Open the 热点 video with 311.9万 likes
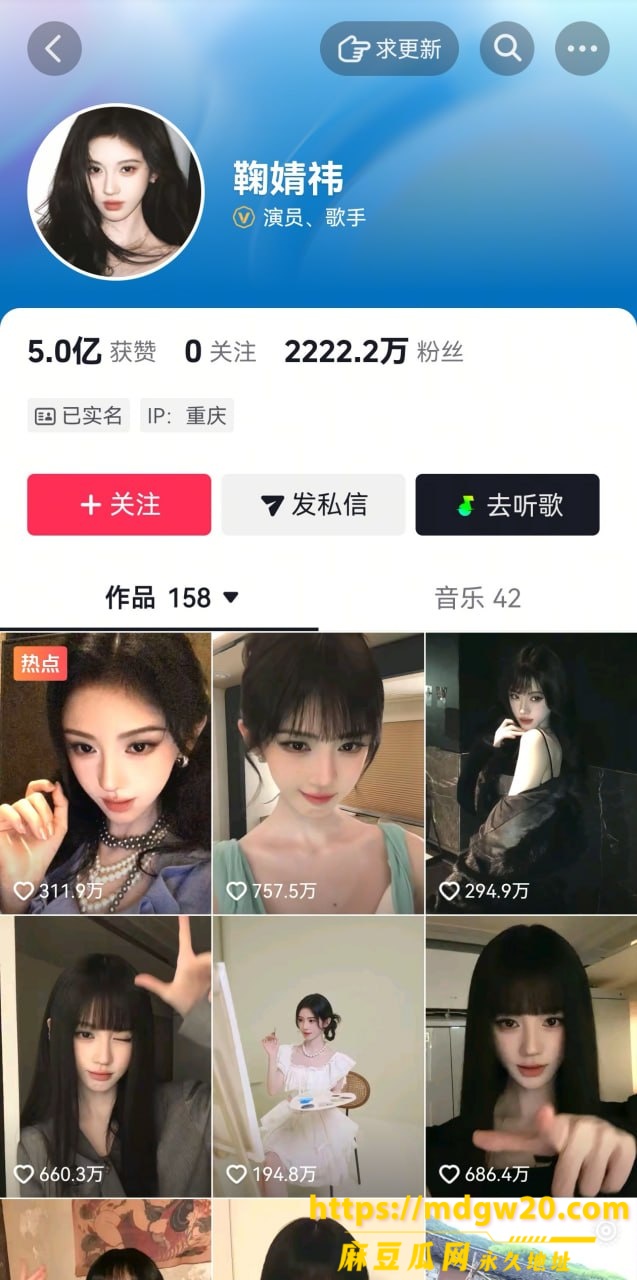 tap(105, 773)
